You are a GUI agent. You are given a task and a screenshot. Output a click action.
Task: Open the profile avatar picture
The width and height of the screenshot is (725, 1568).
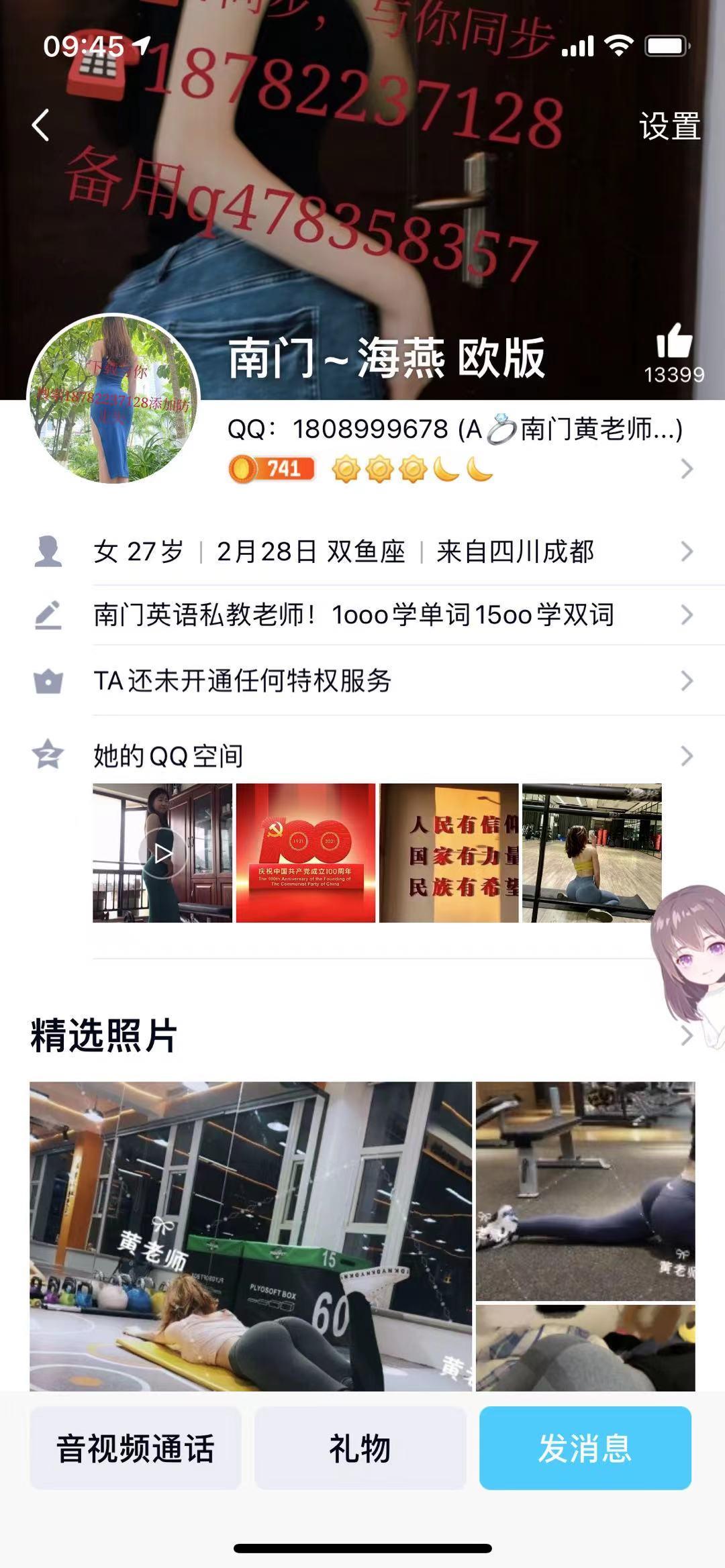click(113, 399)
